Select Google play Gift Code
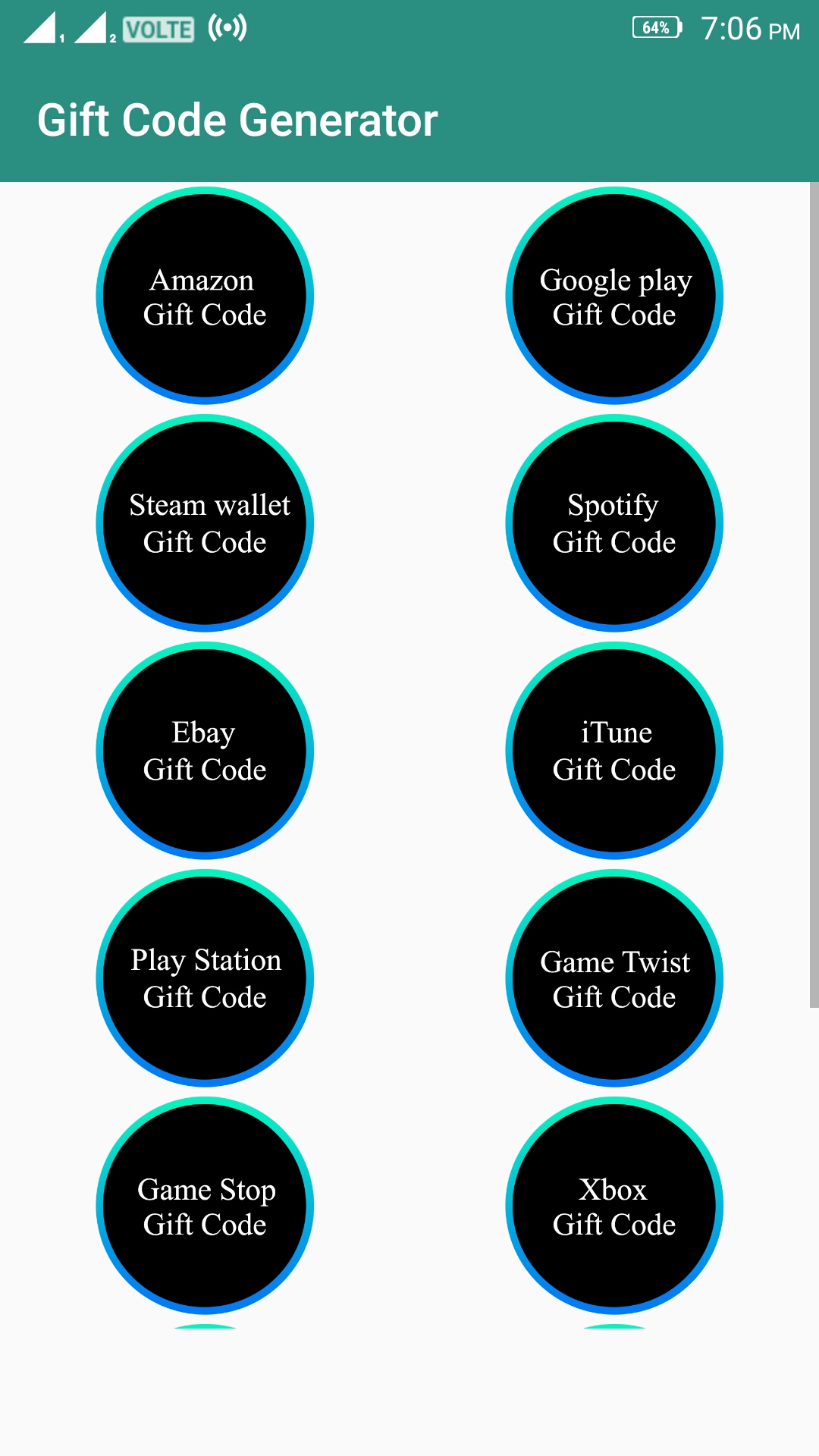Image resolution: width=819 pixels, height=1456 pixels. pos(614,296)
